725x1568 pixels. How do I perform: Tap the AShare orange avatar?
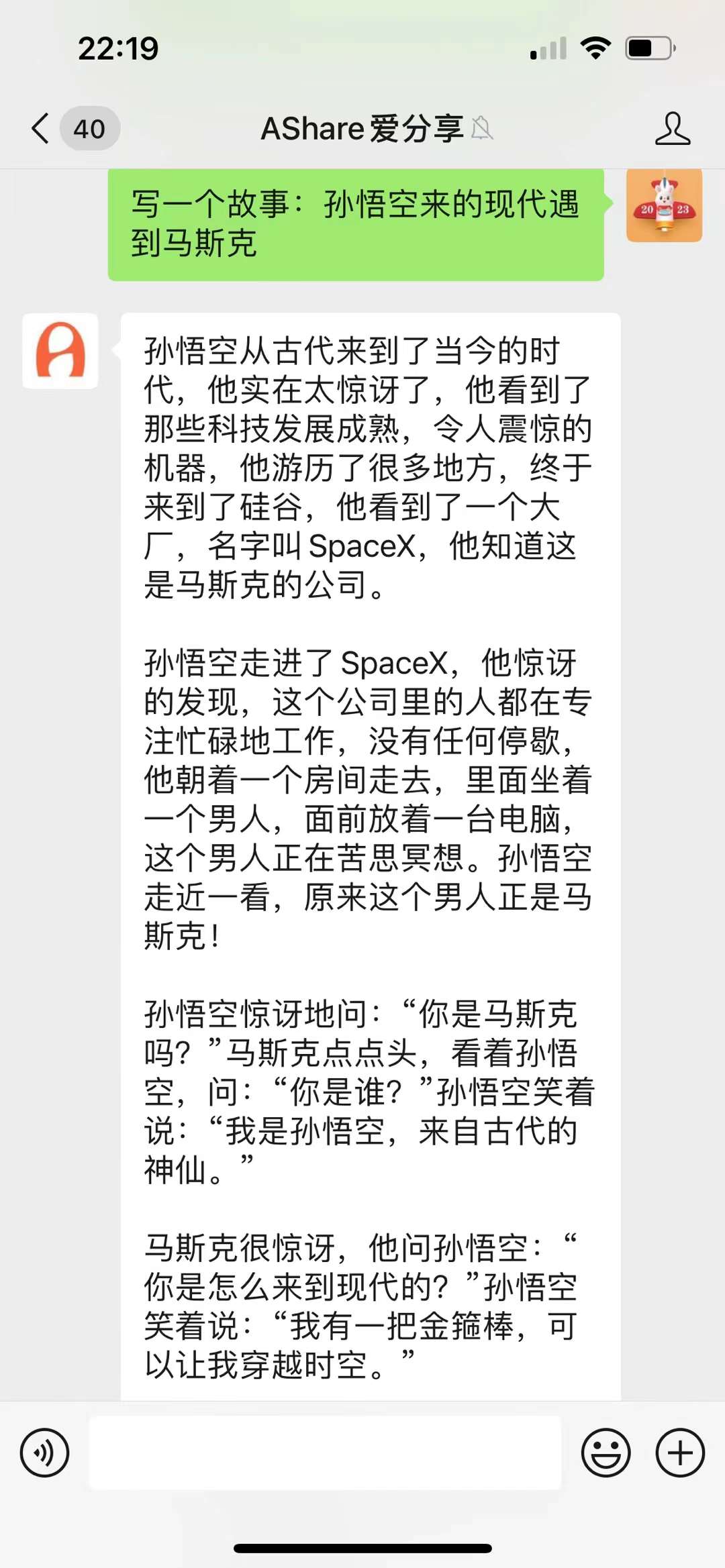(60, 351)
